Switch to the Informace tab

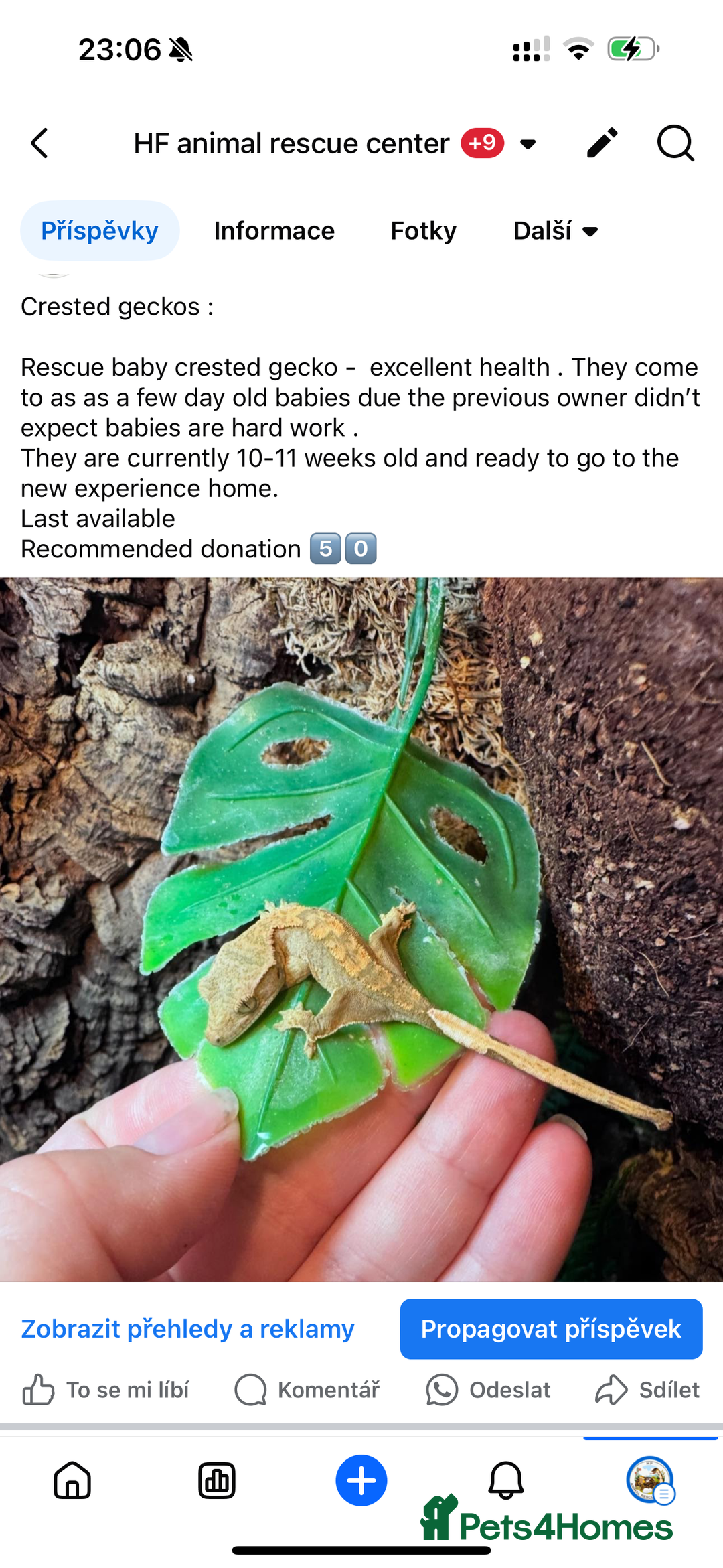(274, 231)
